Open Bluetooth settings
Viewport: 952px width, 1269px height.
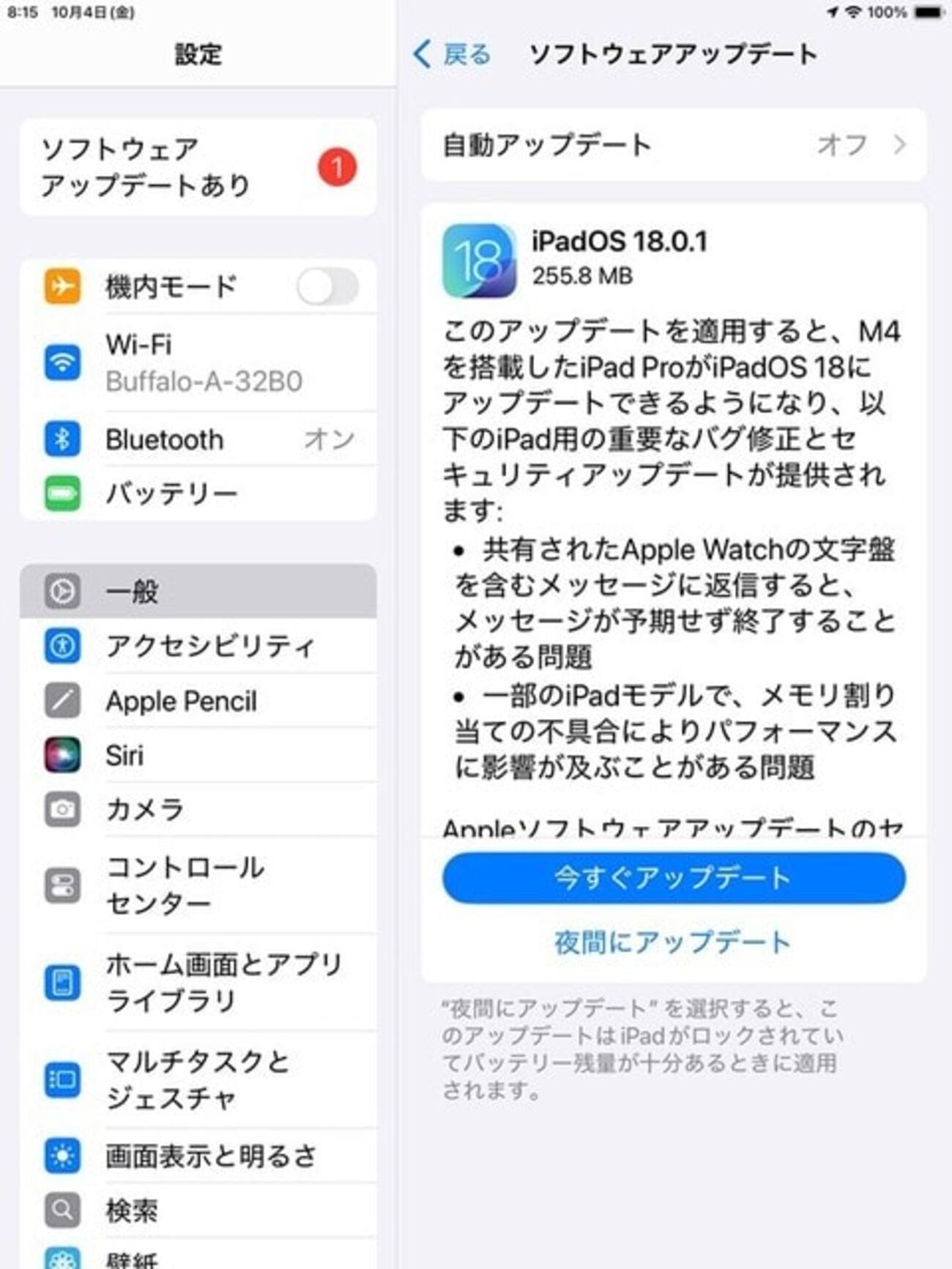click(198, 439)
